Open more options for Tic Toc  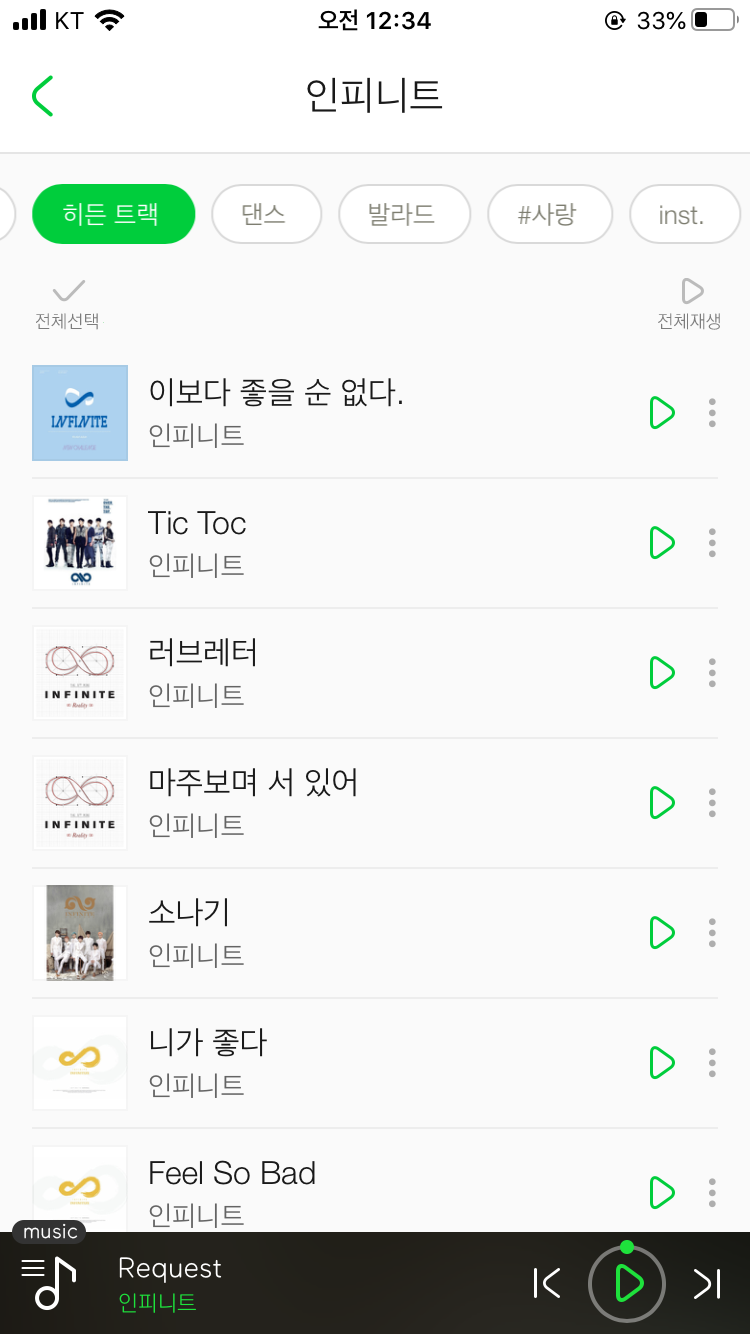pyautogui.click(x=712, y=543)
